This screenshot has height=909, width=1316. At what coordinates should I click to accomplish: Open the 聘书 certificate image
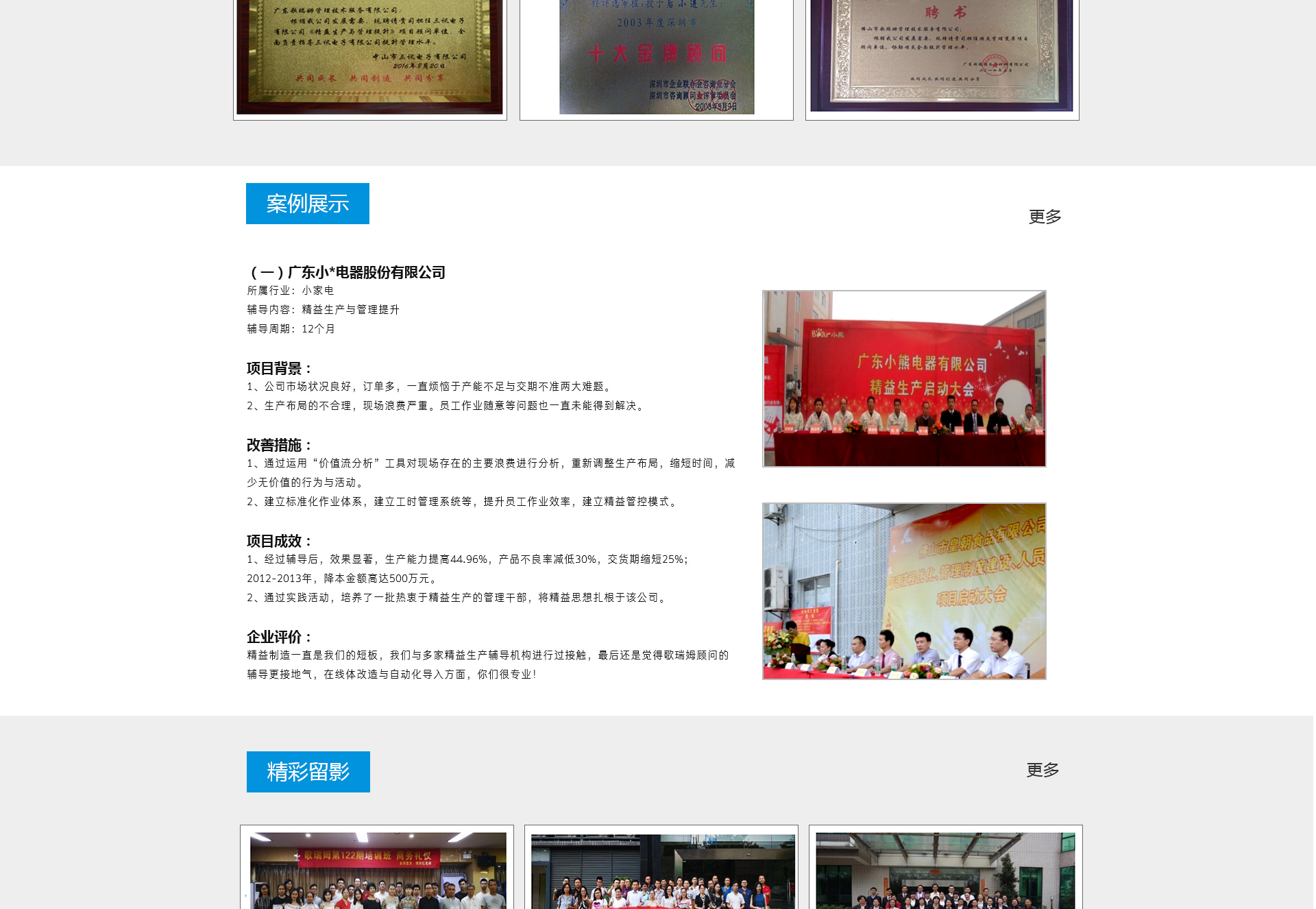(942, 58)
